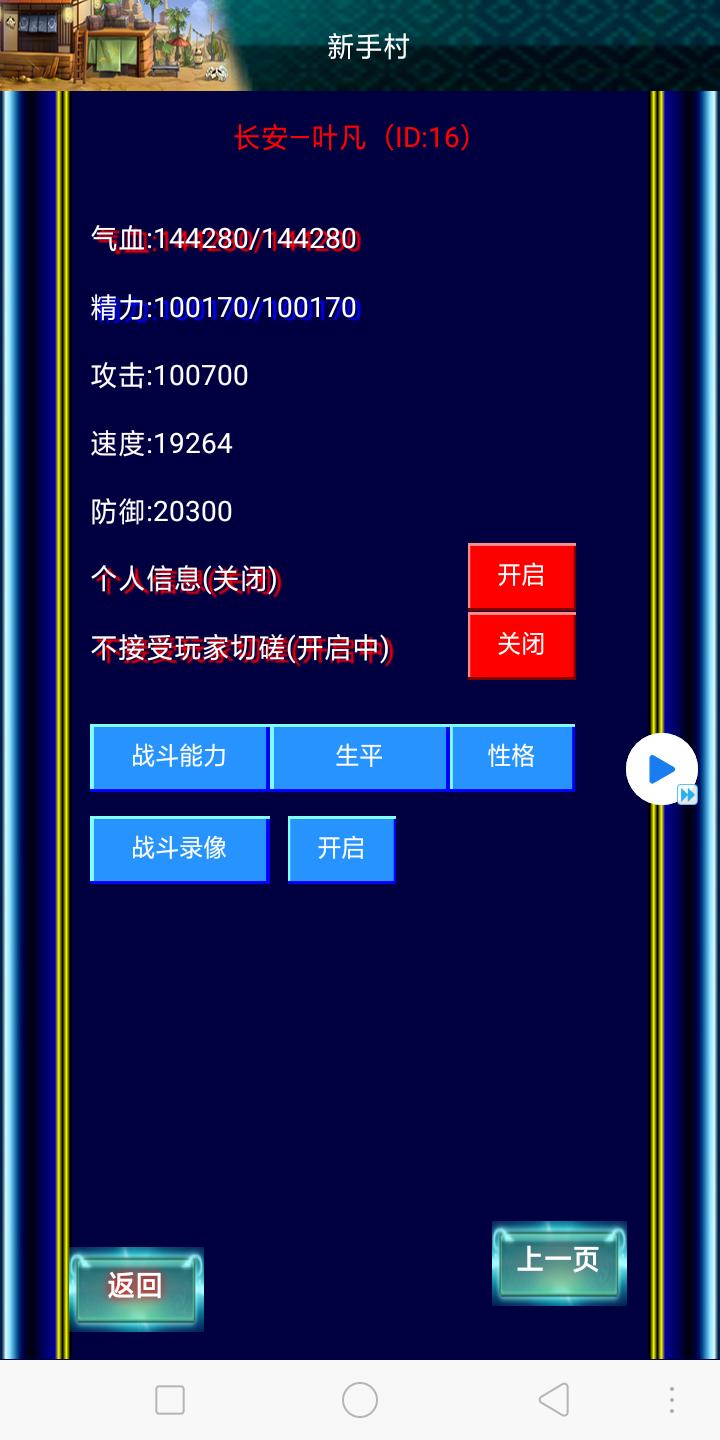This screenshot has height=1440, width=720.
Task: Tap the floating play fast-forward icon
Action: pyautogui.click(x=662, y=770)
